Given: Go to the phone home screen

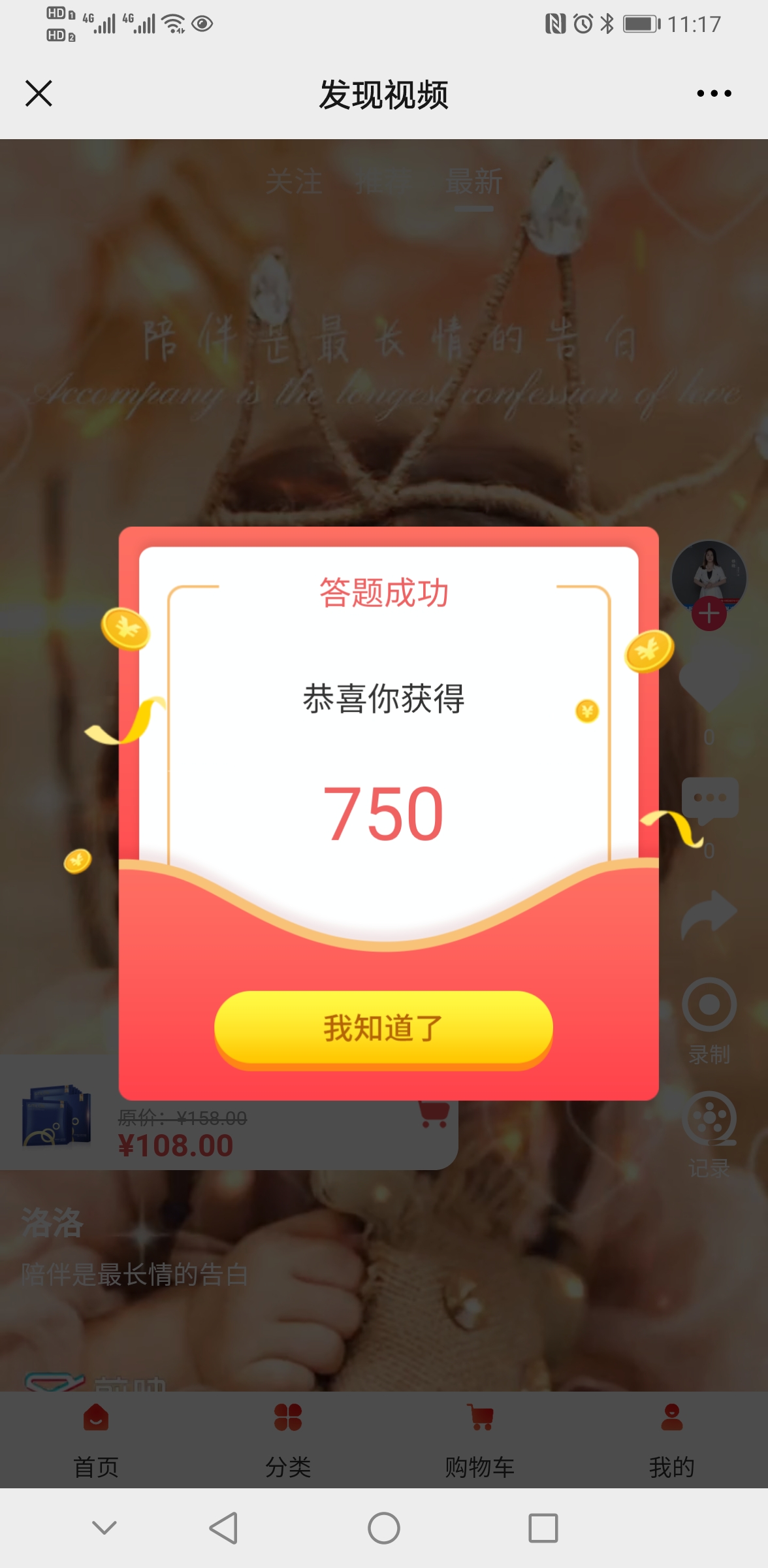Looking at the screenshot, I should tap(384, 1528).
